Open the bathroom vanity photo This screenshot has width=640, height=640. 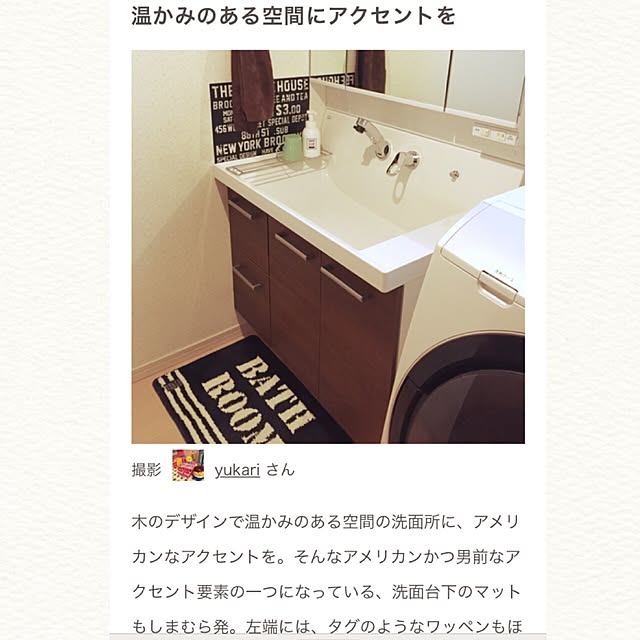[328, 247]
